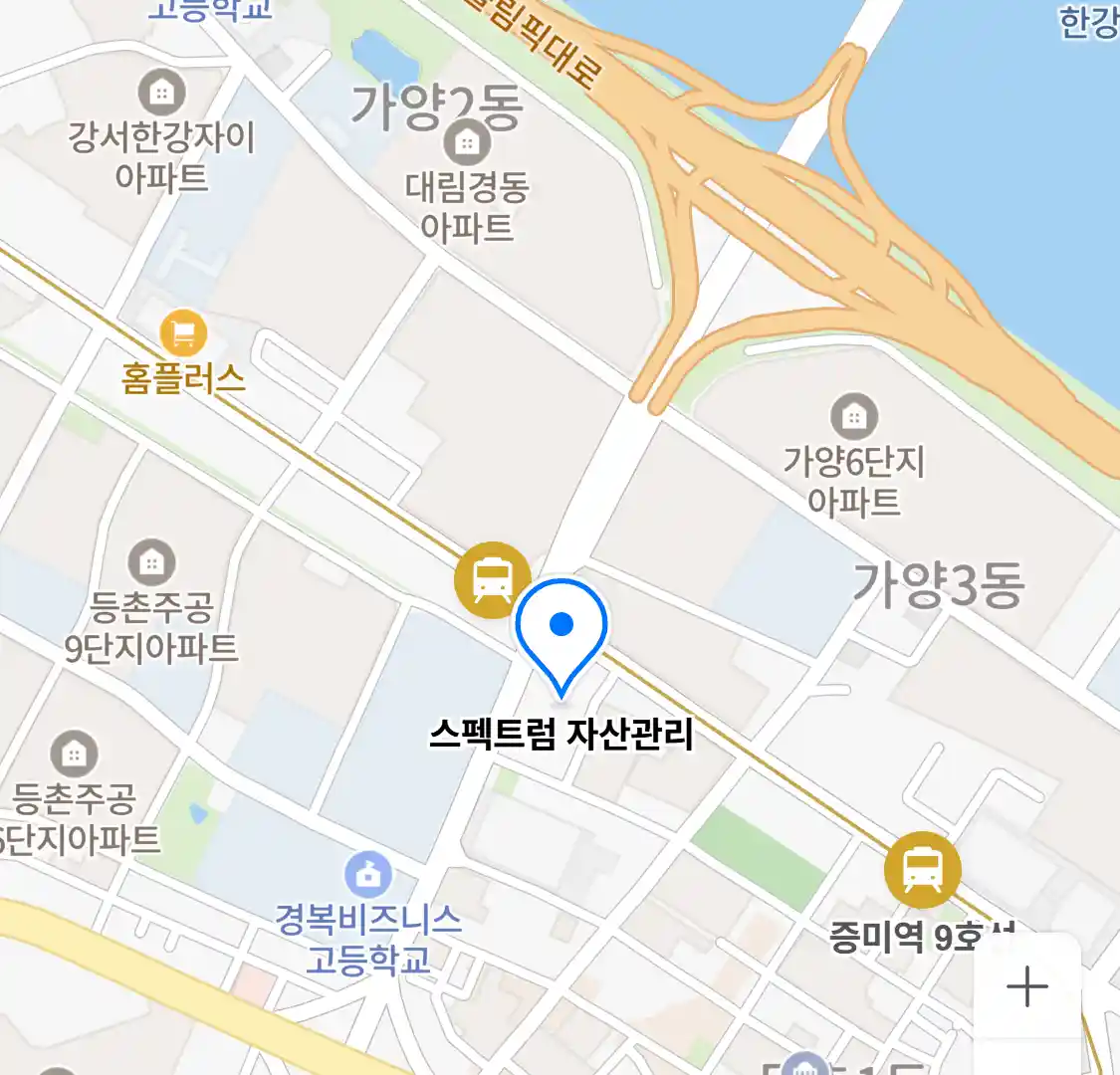1120x1075 pixels.
Task: Tap the 대림경동아파트 marker
Action: [x=465, y=143]
